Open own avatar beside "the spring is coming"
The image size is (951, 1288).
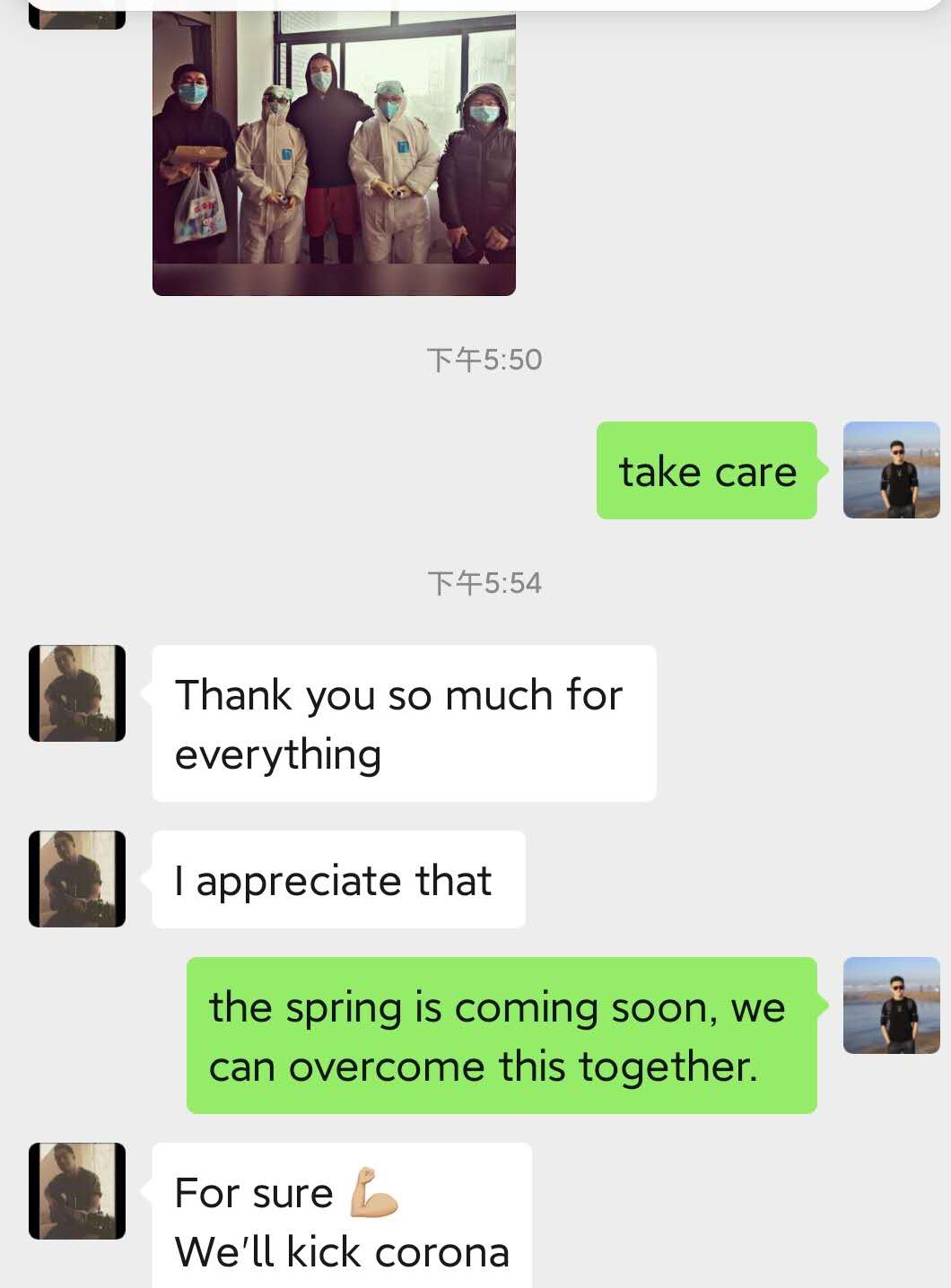point(891,1005)
